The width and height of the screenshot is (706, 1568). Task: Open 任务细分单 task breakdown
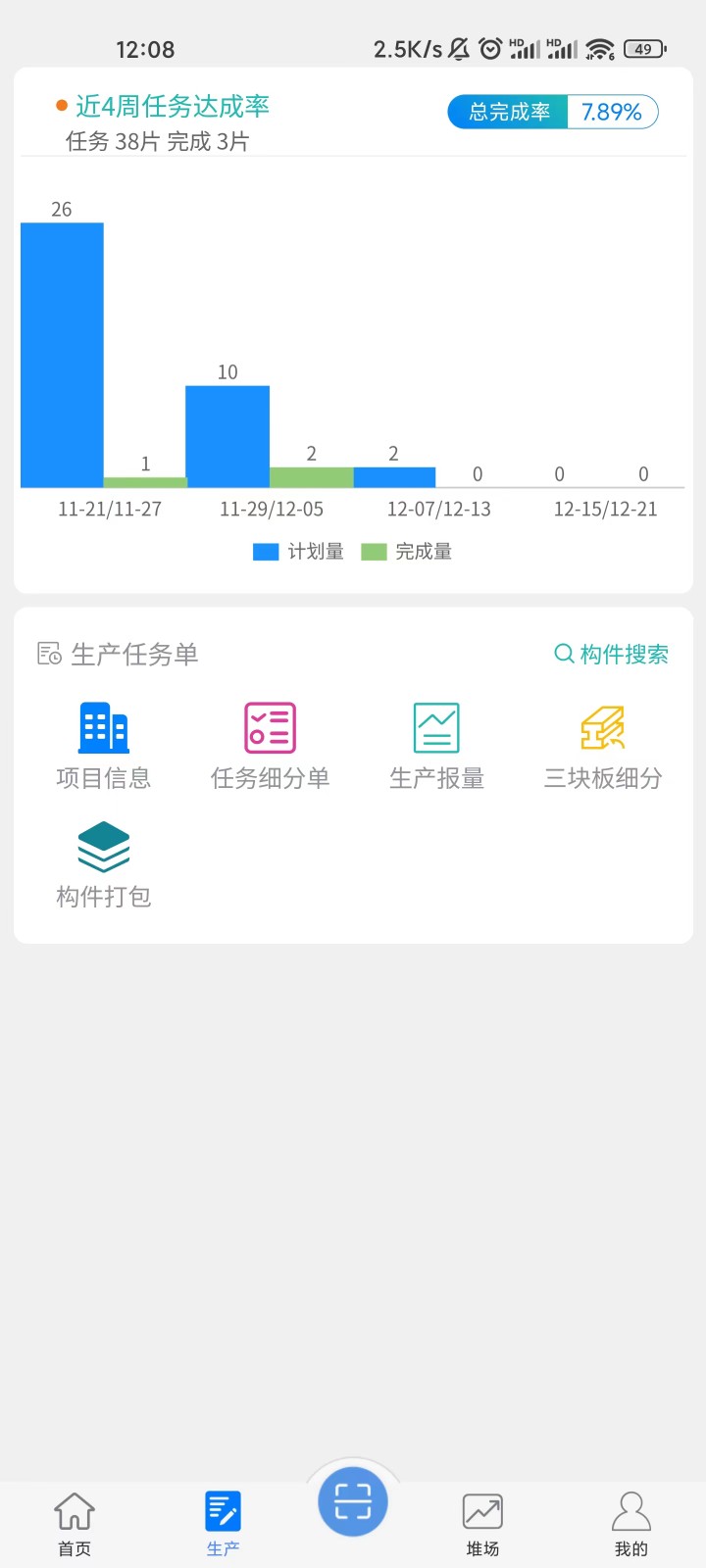click(x=270, y=746)
